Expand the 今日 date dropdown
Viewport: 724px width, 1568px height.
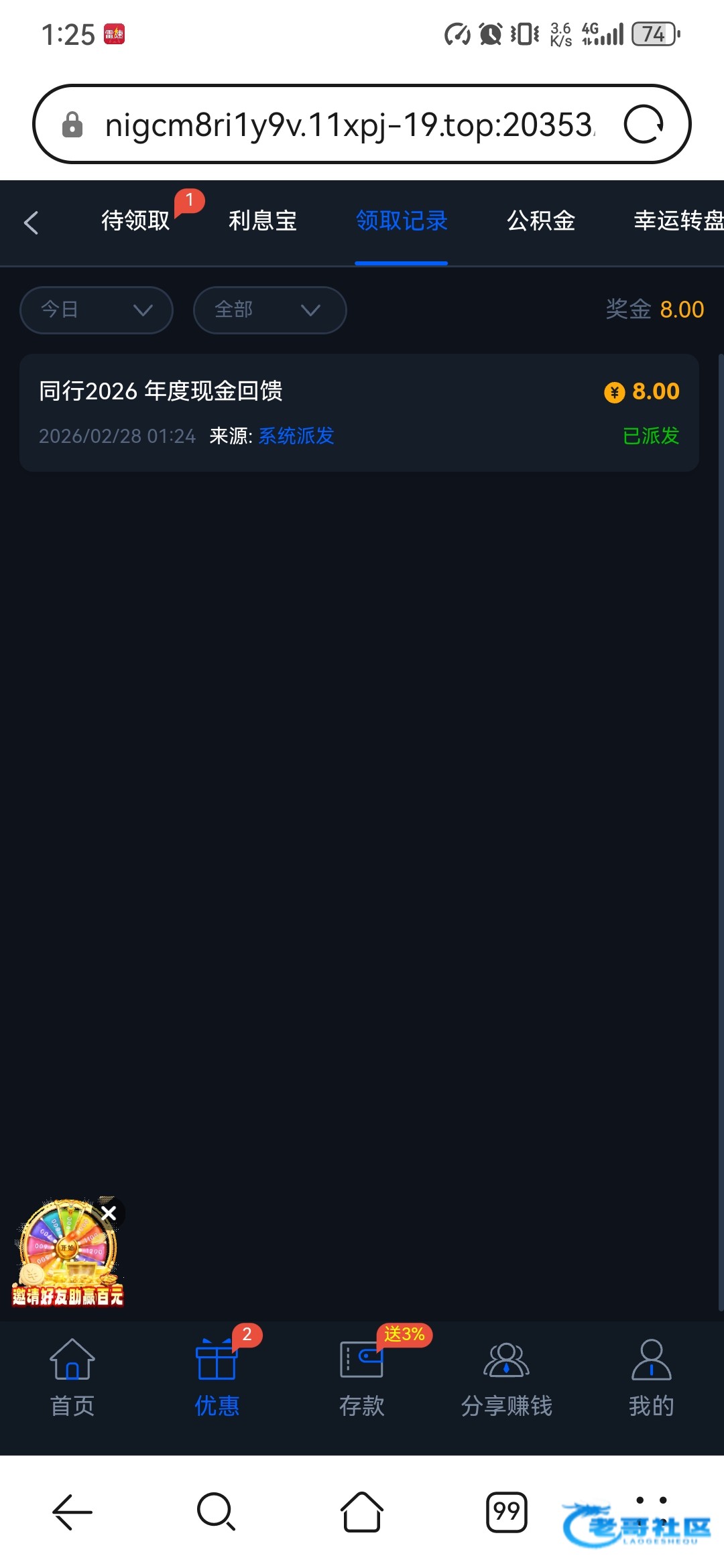pyautogui.click(x=97, y=310)
